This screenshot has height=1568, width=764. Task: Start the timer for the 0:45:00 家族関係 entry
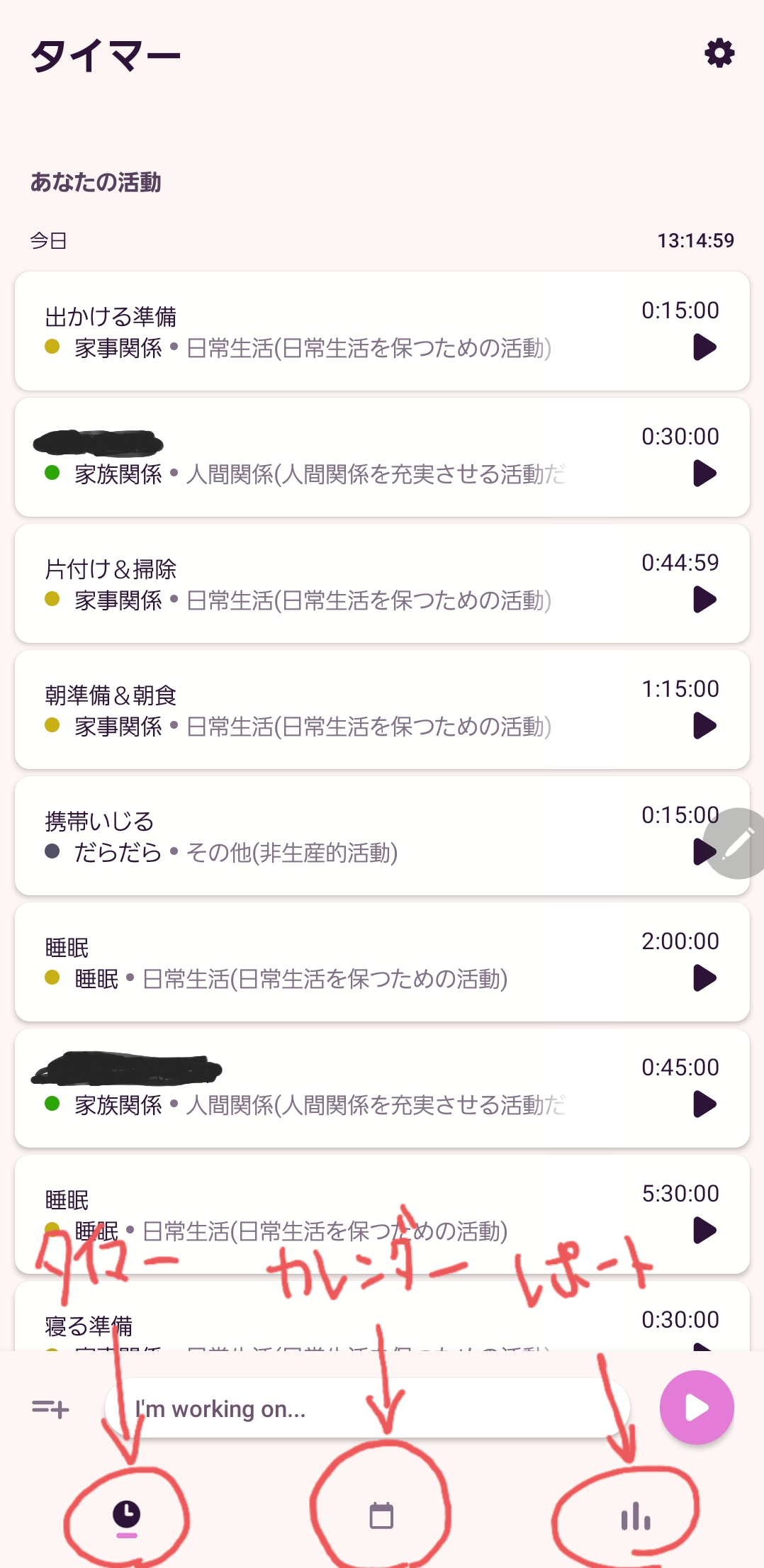(x=704, y=1104)
